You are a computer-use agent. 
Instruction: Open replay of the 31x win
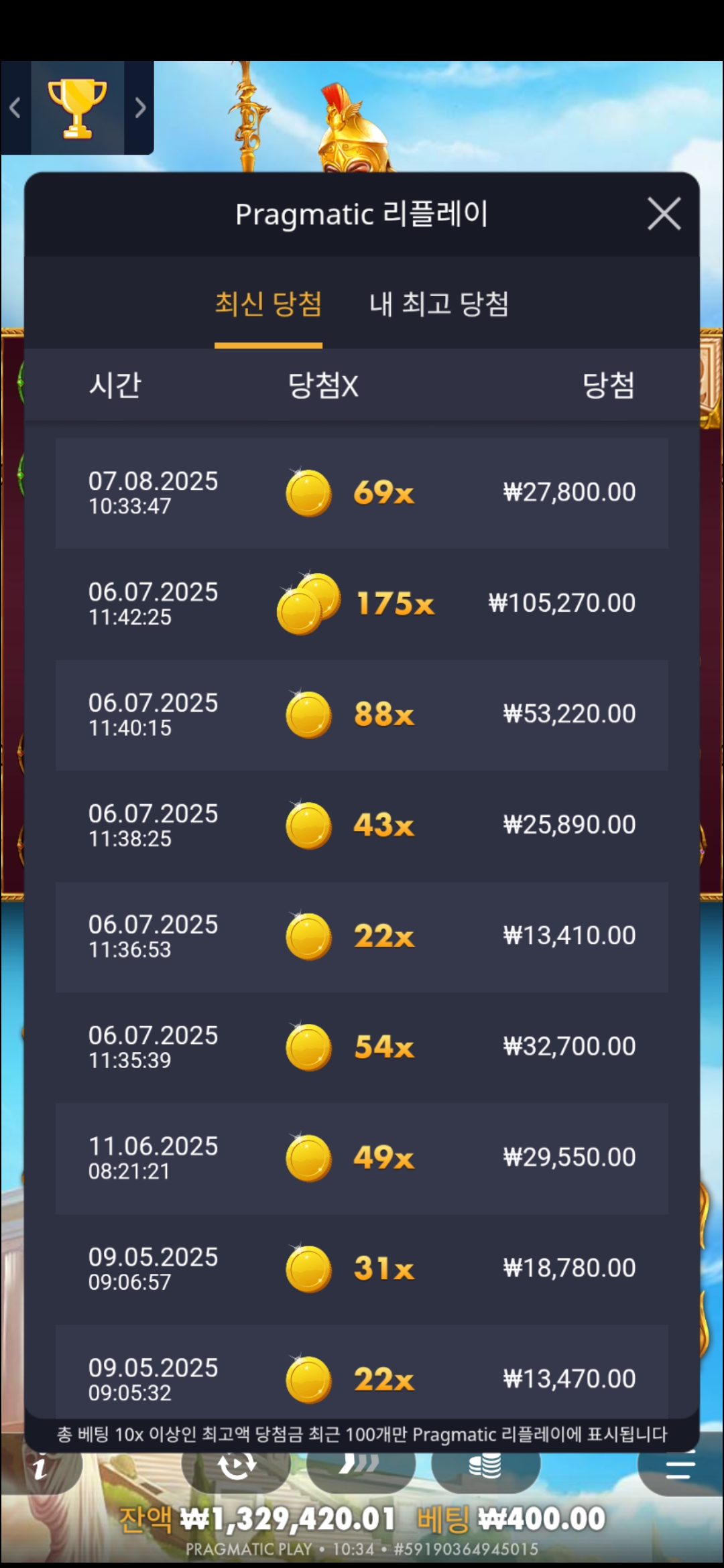pyautogui.click(x=362, y=1268)
